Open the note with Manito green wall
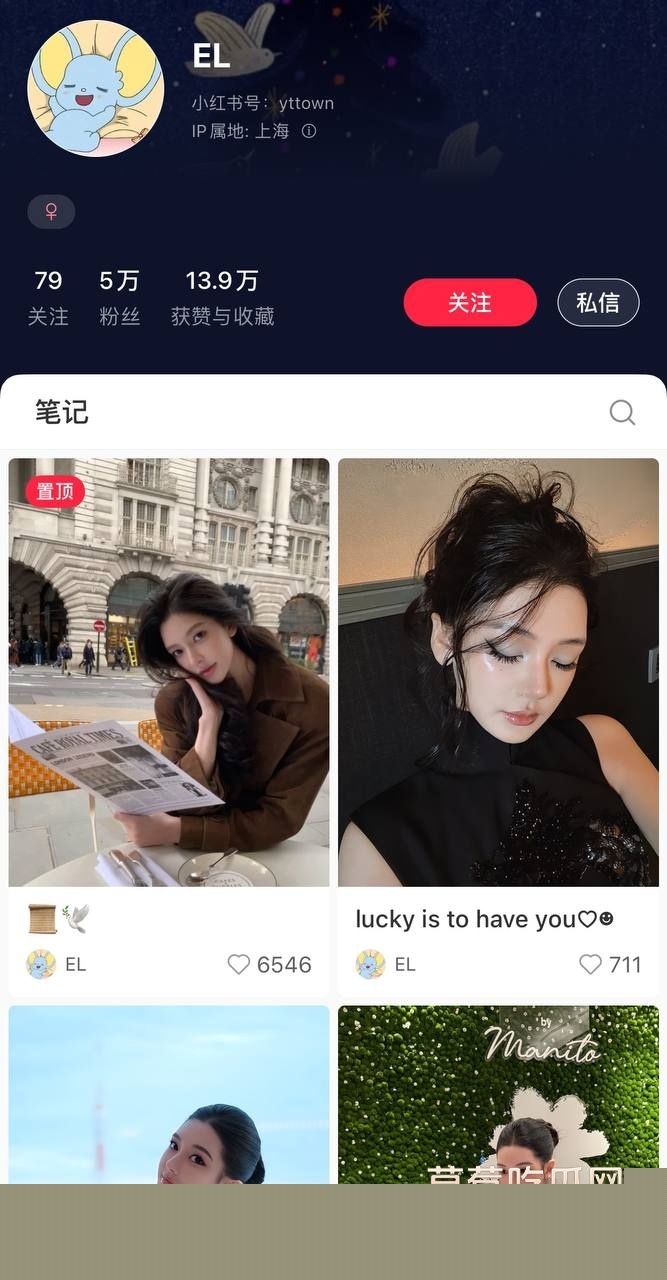 (498, 1095)
